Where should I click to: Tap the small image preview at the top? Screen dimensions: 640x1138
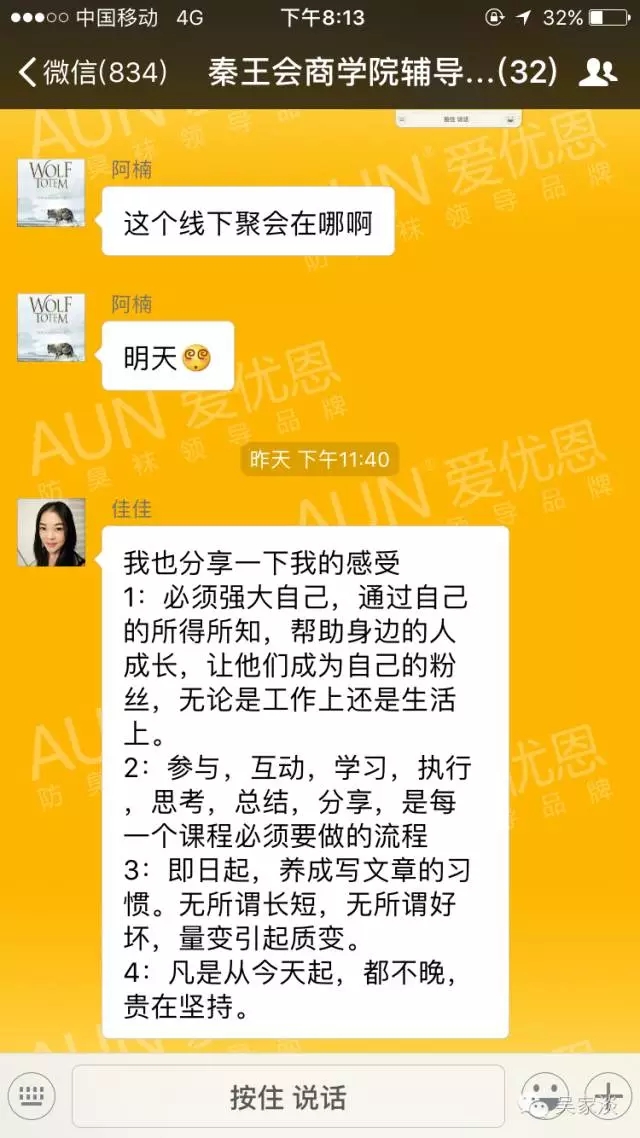[x=459, y=118]
